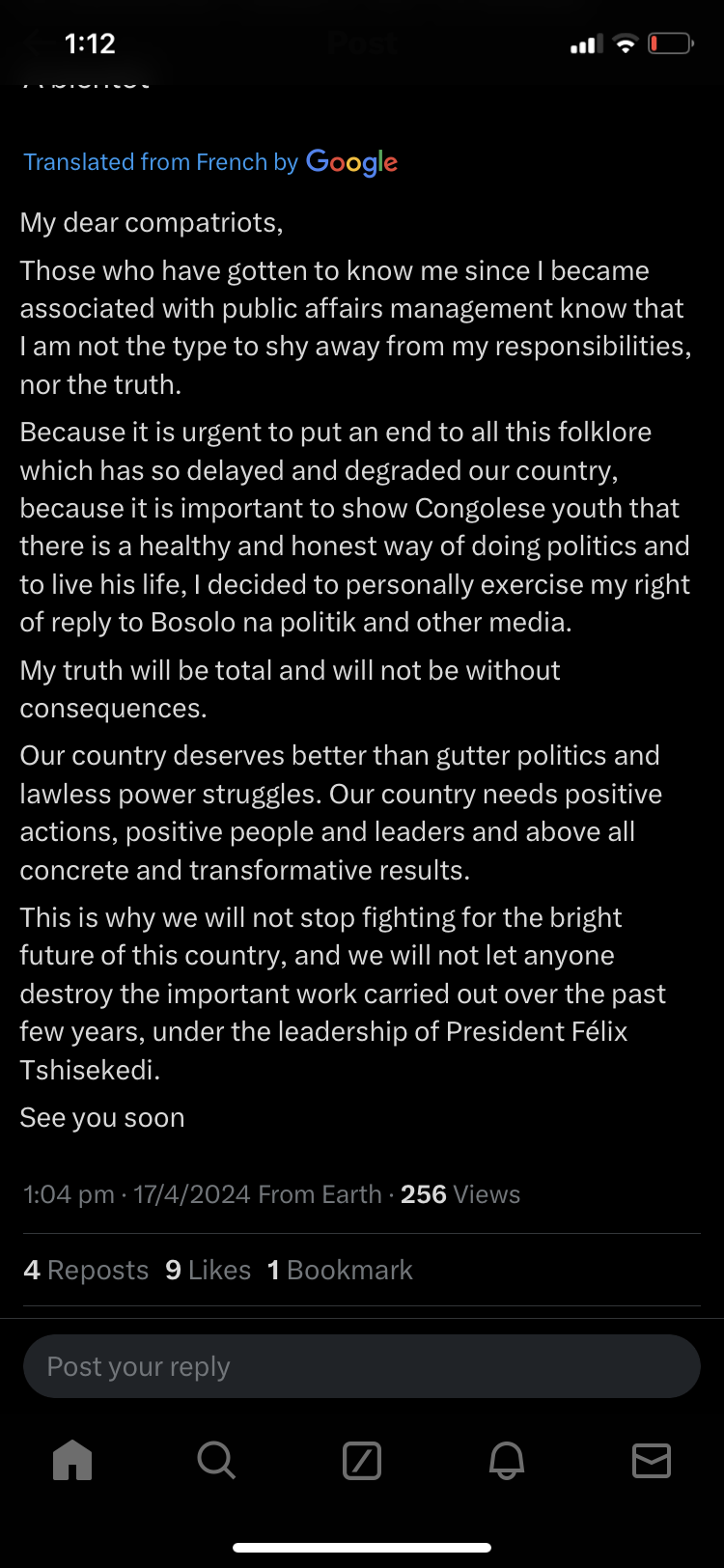Image resolution: width=724 pixels, height=1568 pixels.
Task: Open the notifications bell tab
Action: tap(507, 1461)
